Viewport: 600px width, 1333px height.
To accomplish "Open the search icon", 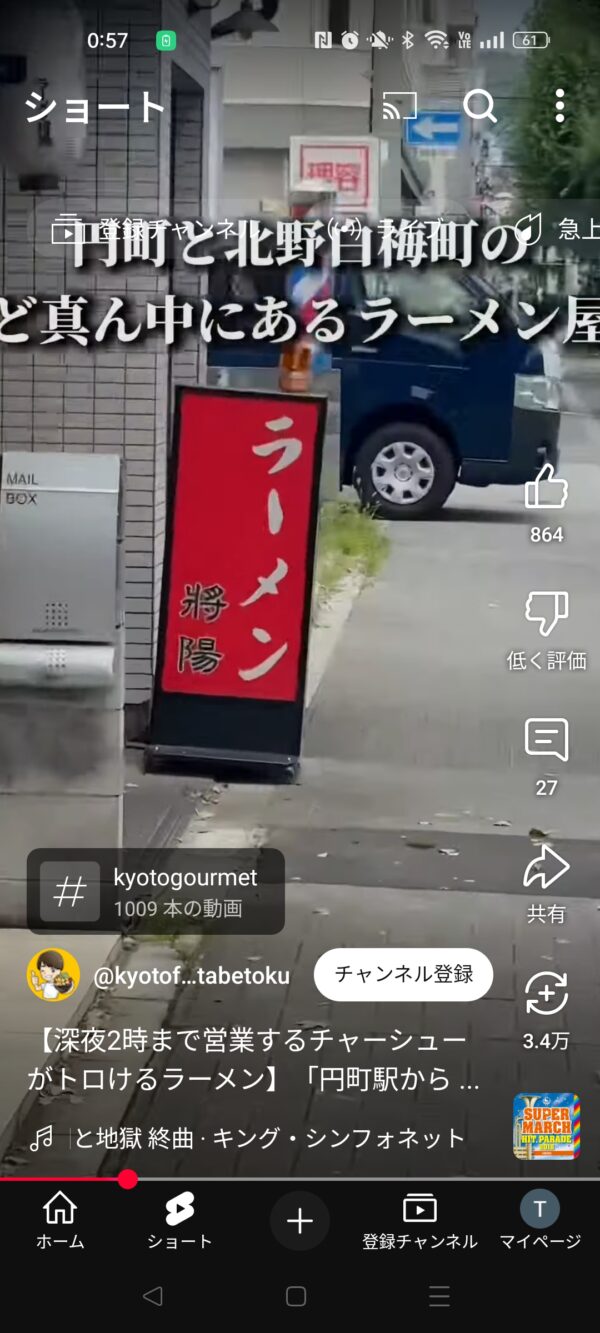I will click(480, 105).
